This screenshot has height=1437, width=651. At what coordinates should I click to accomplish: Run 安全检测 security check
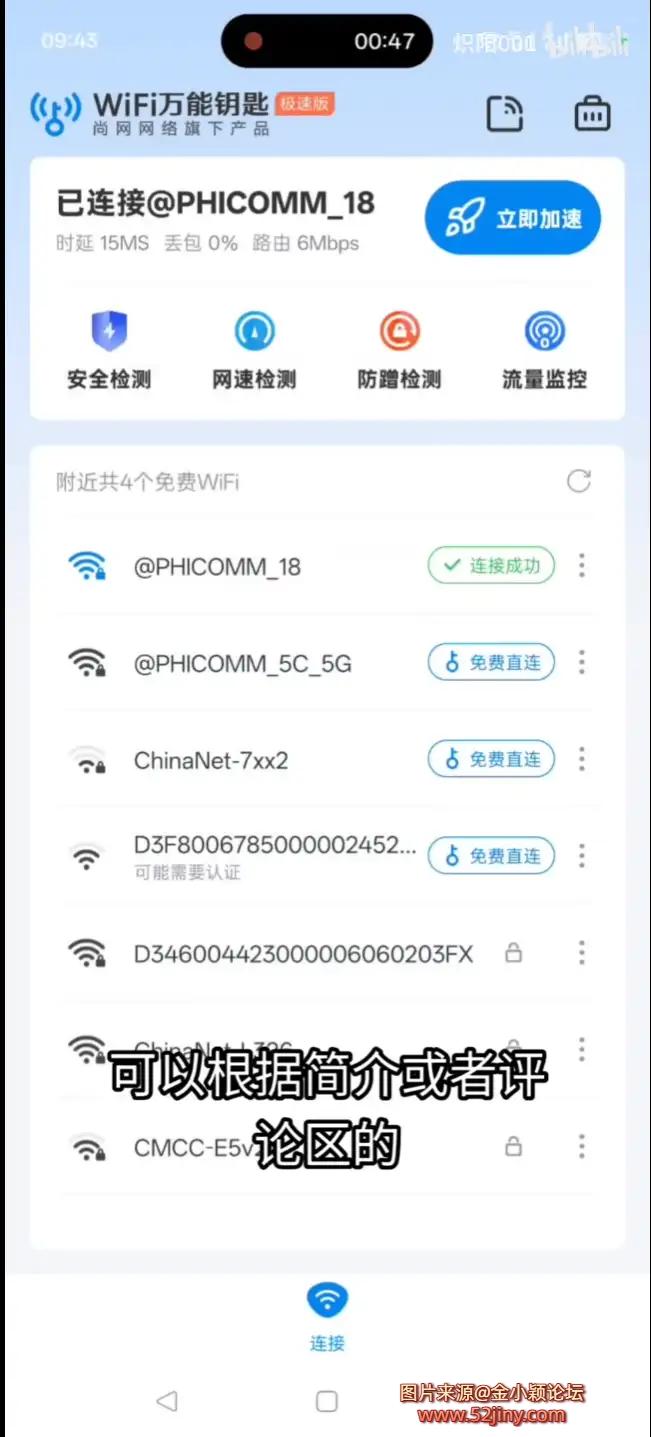click(x=109, y=350)
